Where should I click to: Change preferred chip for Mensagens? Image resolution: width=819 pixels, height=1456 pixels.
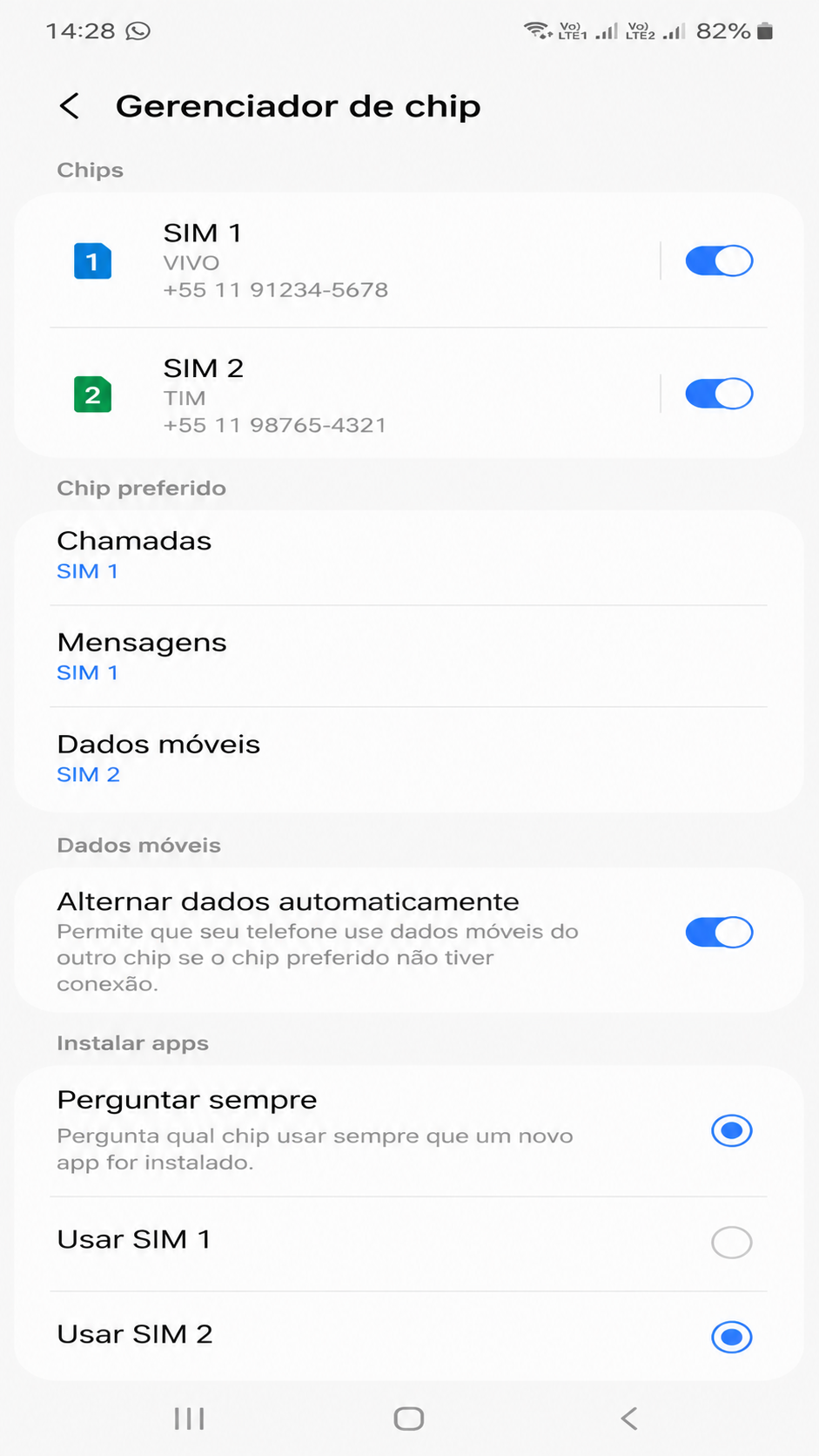point(409,657)
